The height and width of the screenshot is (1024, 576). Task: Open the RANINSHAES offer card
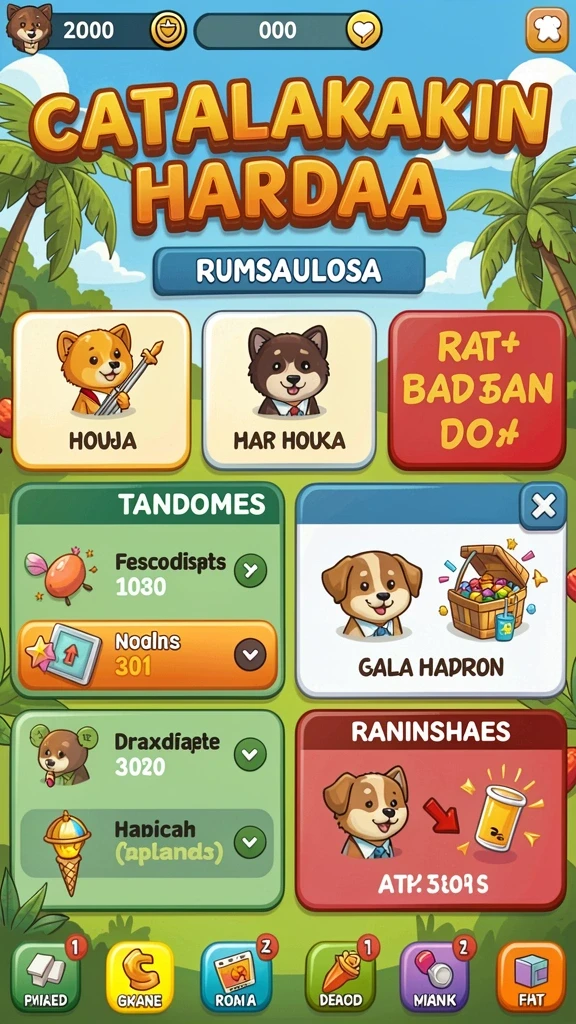coord(431,810)
